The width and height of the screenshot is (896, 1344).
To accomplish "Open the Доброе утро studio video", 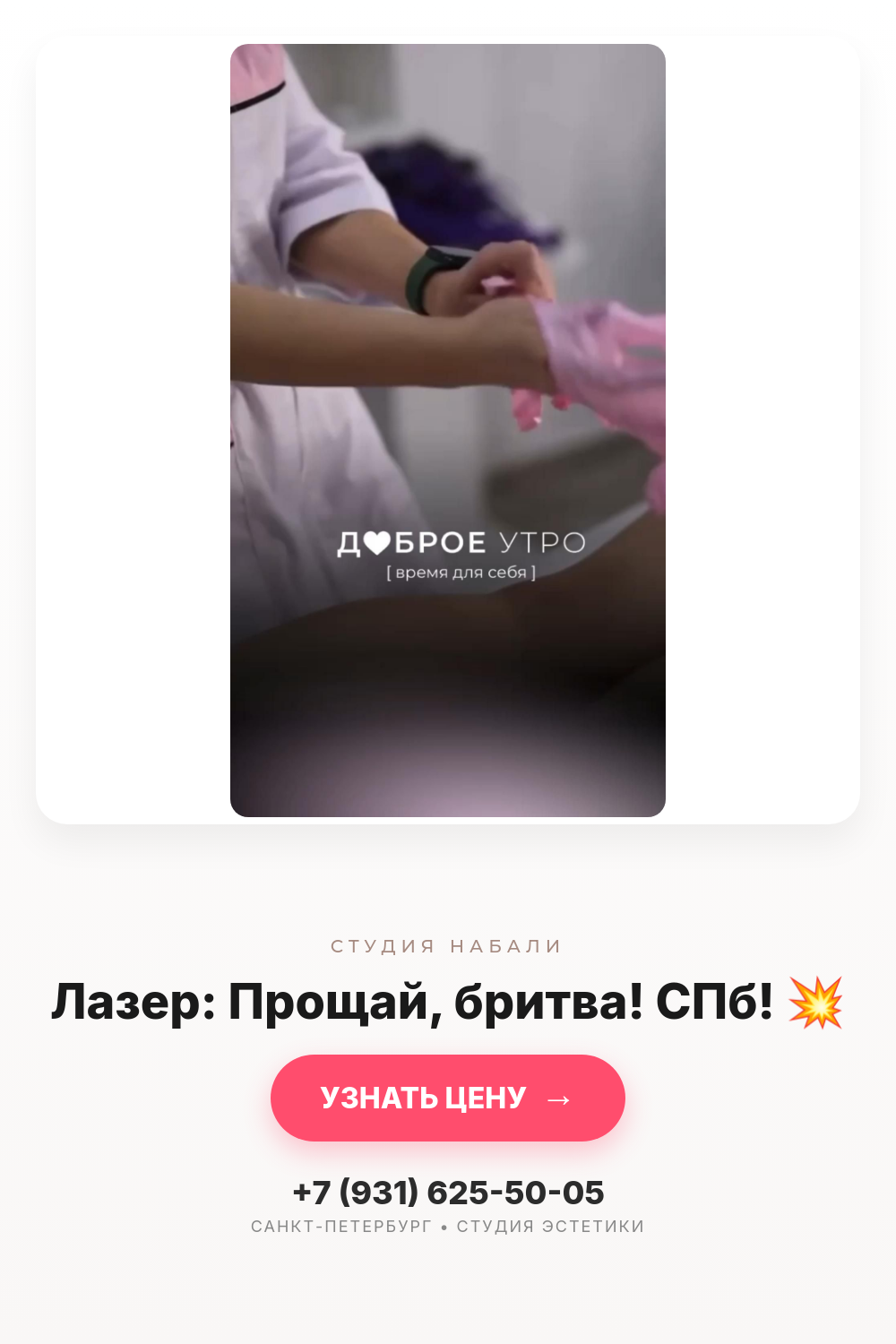I will (x=448, y=430).
